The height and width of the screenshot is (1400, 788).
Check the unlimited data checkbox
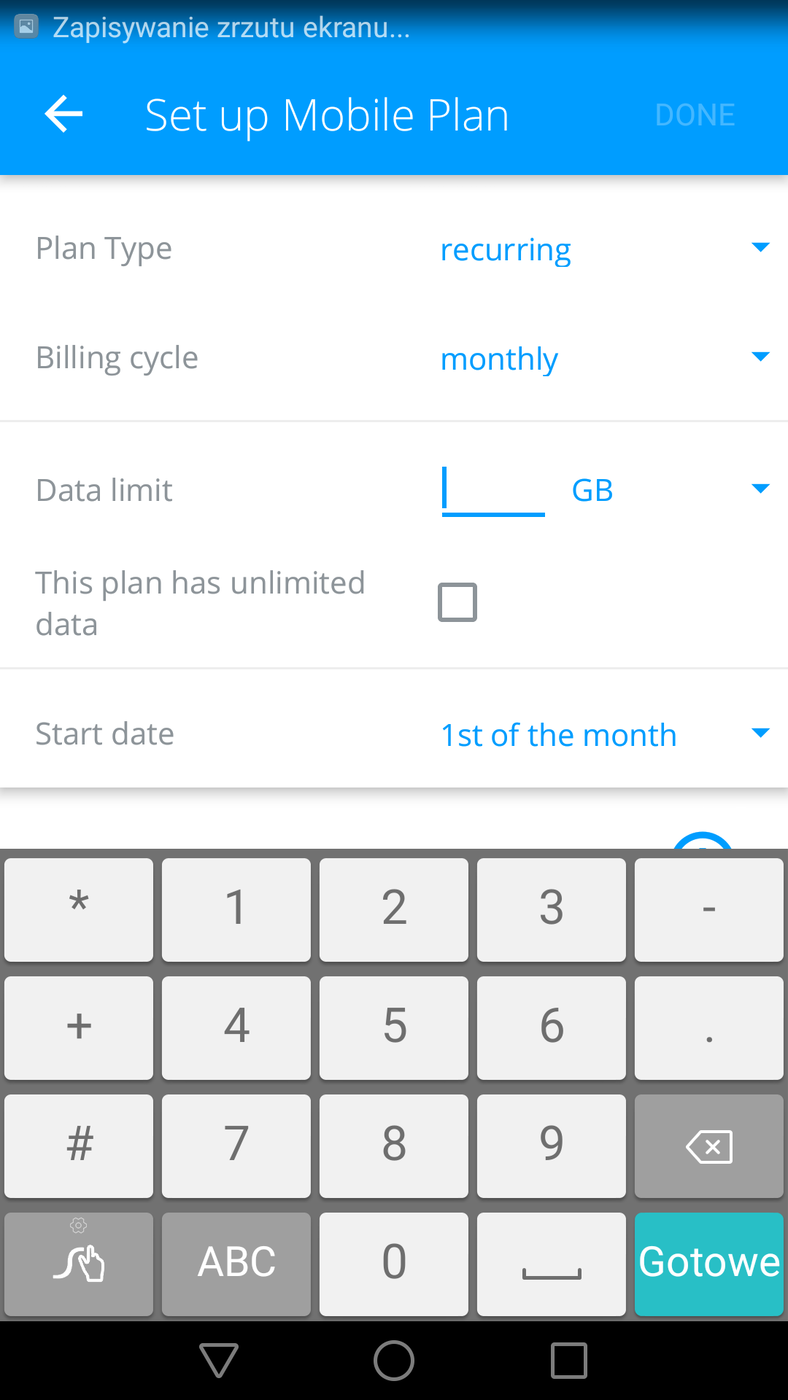coord(457,603)
